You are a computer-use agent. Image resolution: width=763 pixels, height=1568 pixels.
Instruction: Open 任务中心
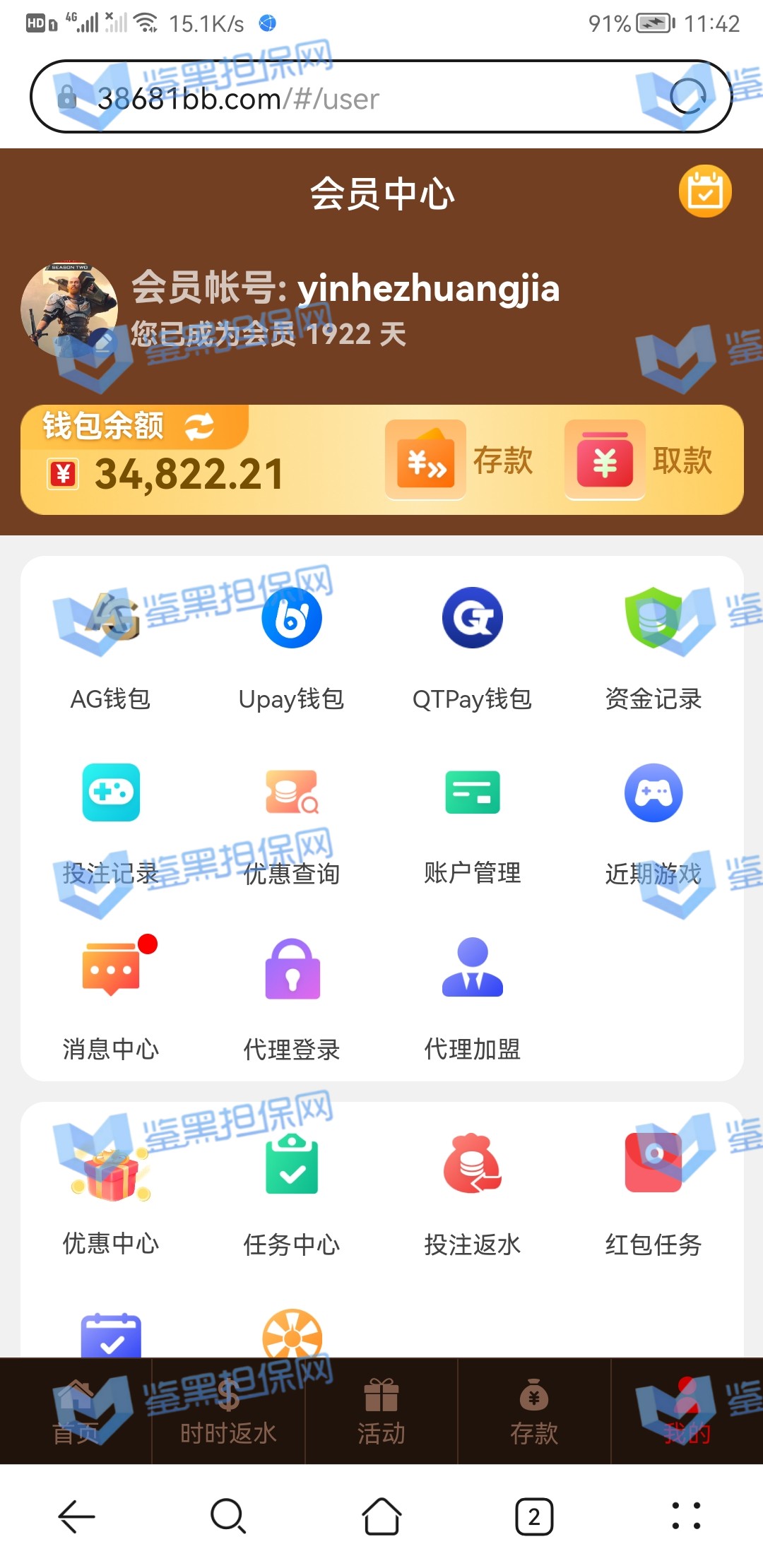click(x=291, y=1194)
